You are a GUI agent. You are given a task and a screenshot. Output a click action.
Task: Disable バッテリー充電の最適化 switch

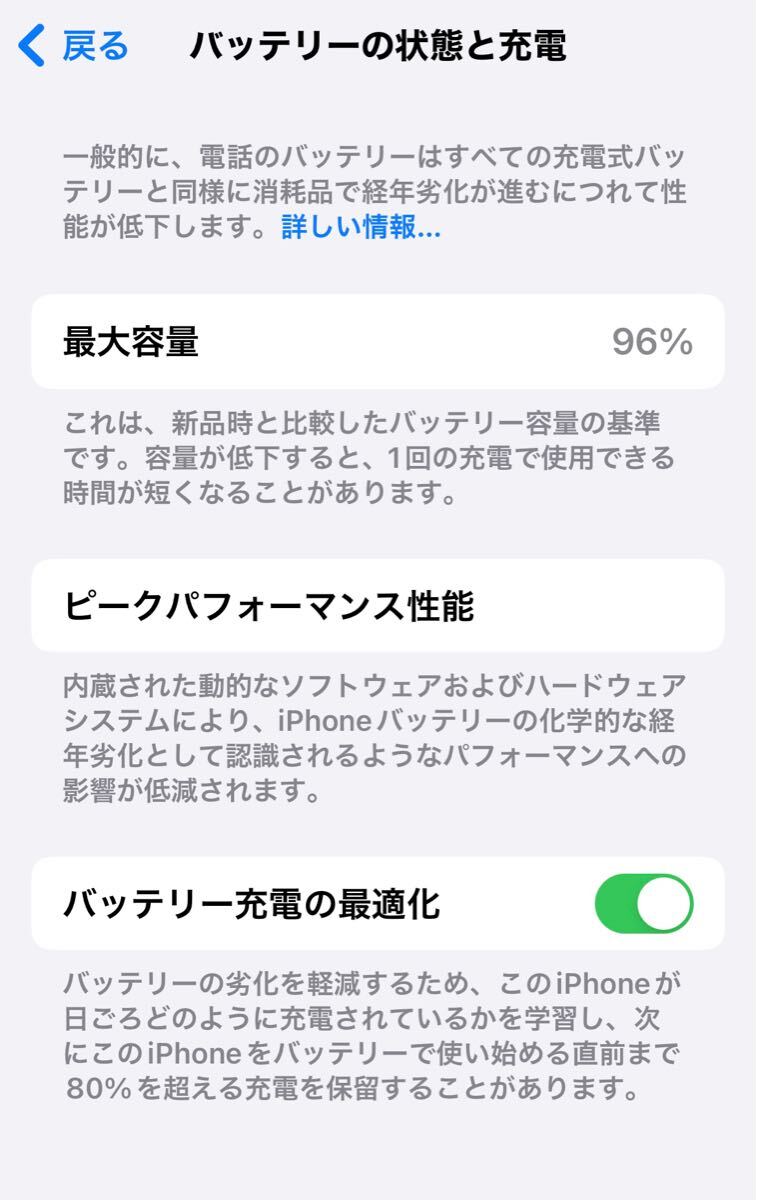[x=643, y=904]
